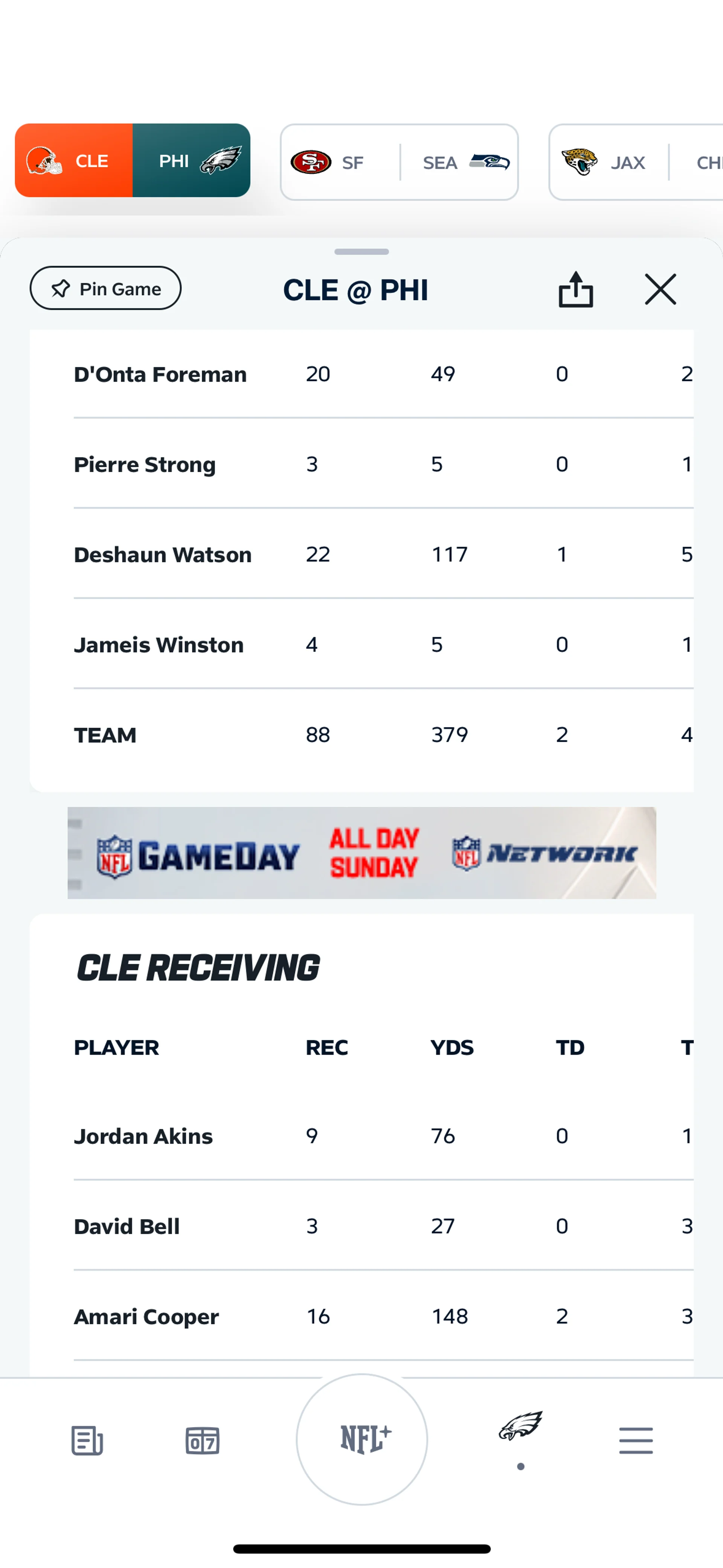Share the CLE @ PHI game
Image resolution: width=723 pixels, height=1568 pixels.
[575, 289]
